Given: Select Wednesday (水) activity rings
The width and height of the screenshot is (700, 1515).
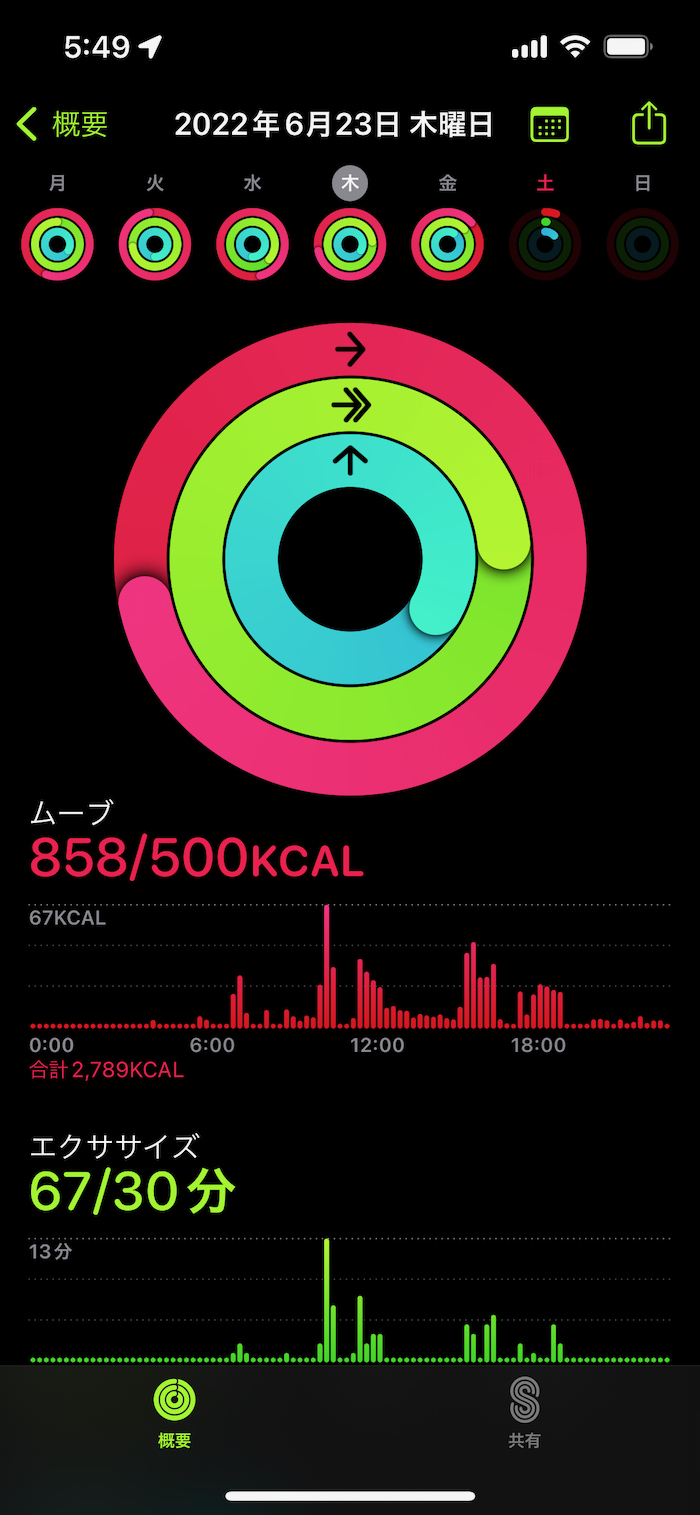Looking at the screenshot, I should 252,244.
